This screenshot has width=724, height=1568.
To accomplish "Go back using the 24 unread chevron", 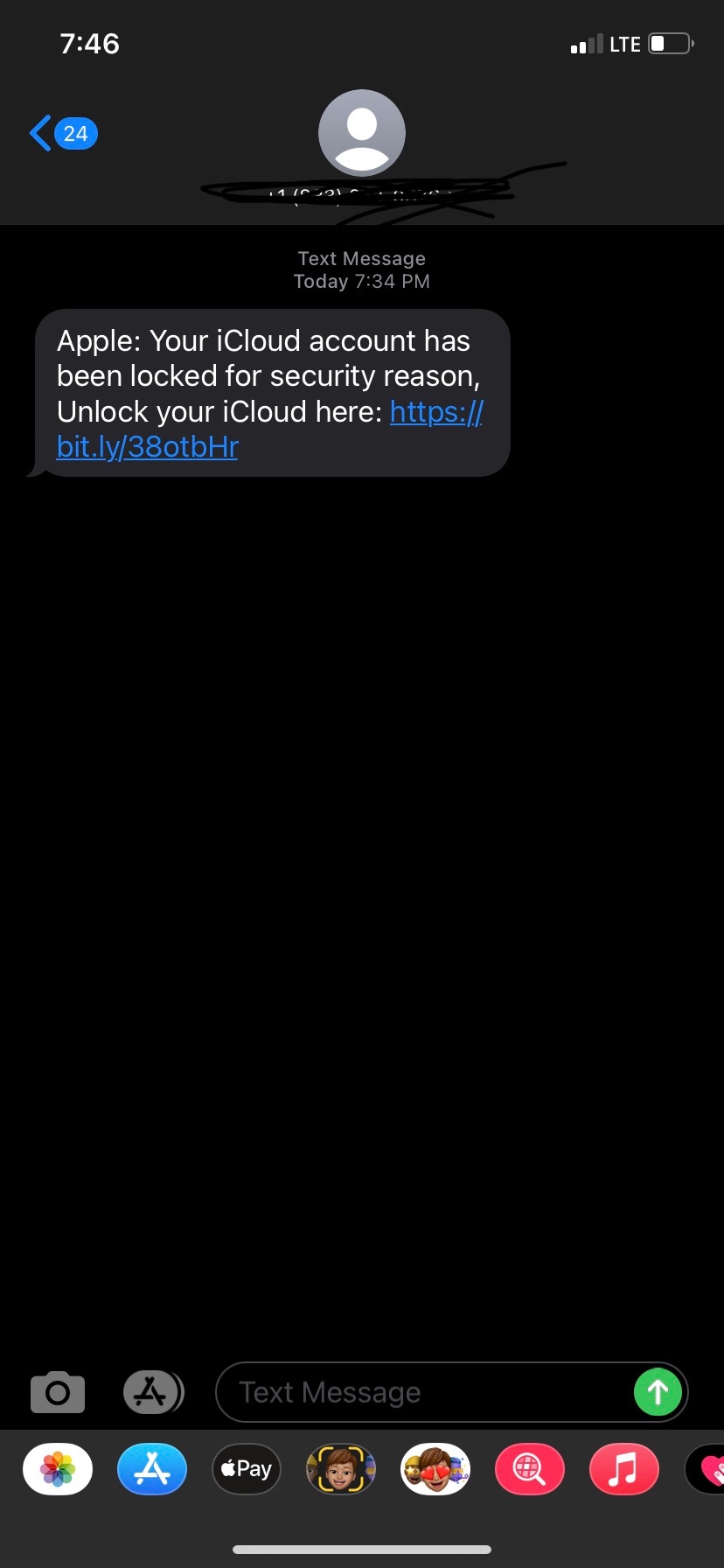I will [61, 133].
